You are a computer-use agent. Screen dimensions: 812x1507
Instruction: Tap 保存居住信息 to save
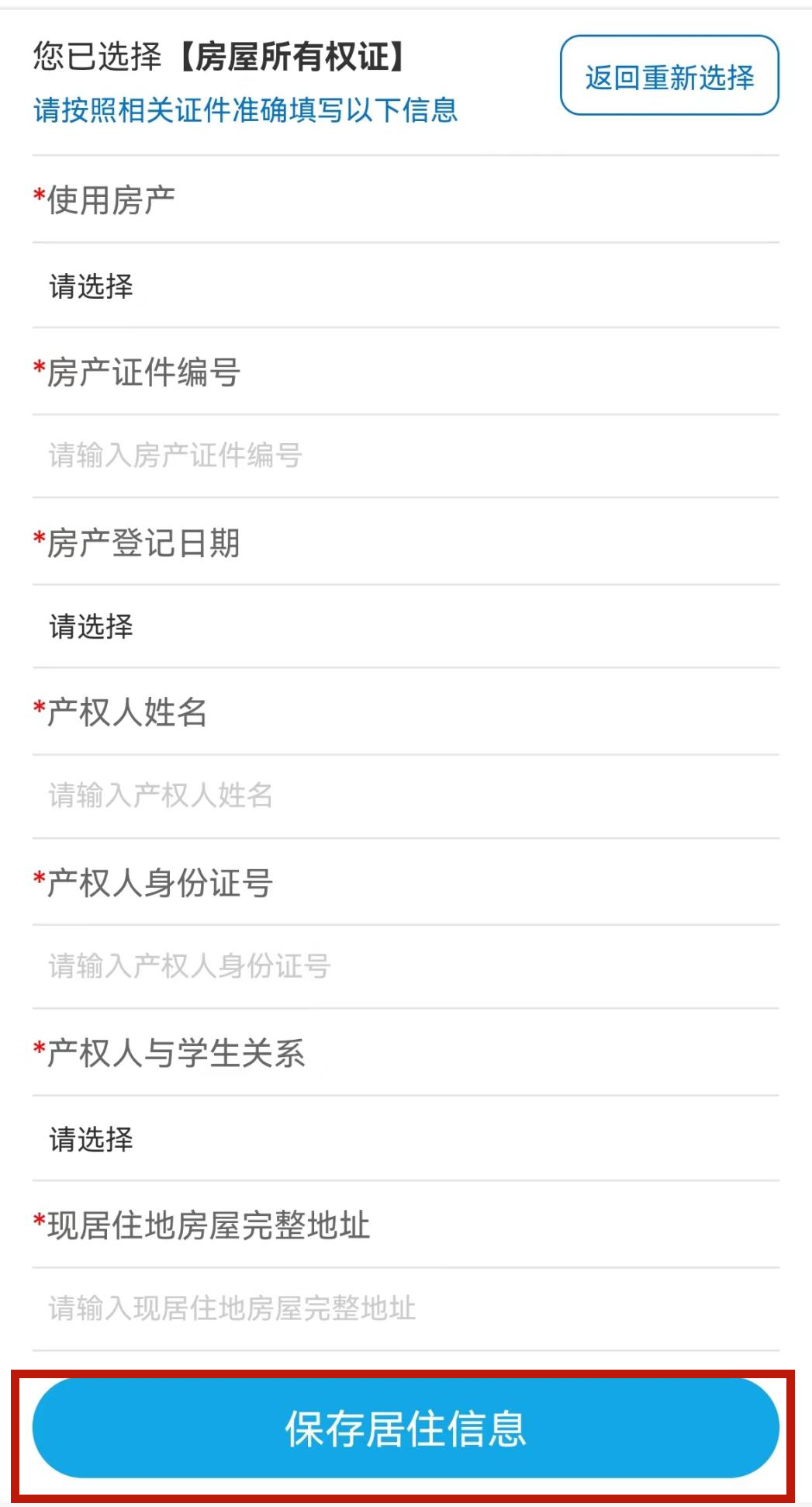(x=406, y=1428)
